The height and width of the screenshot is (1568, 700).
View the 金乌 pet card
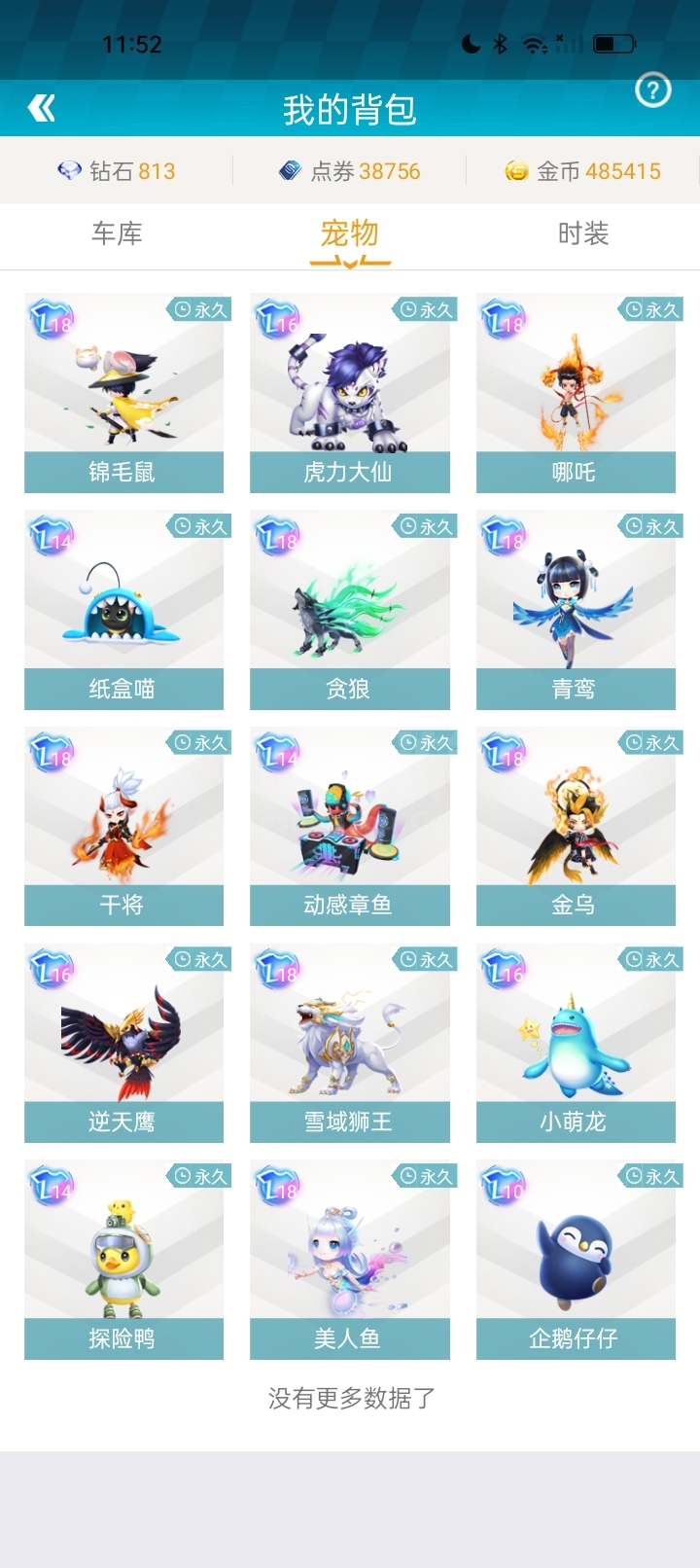(x=576, y=826)
